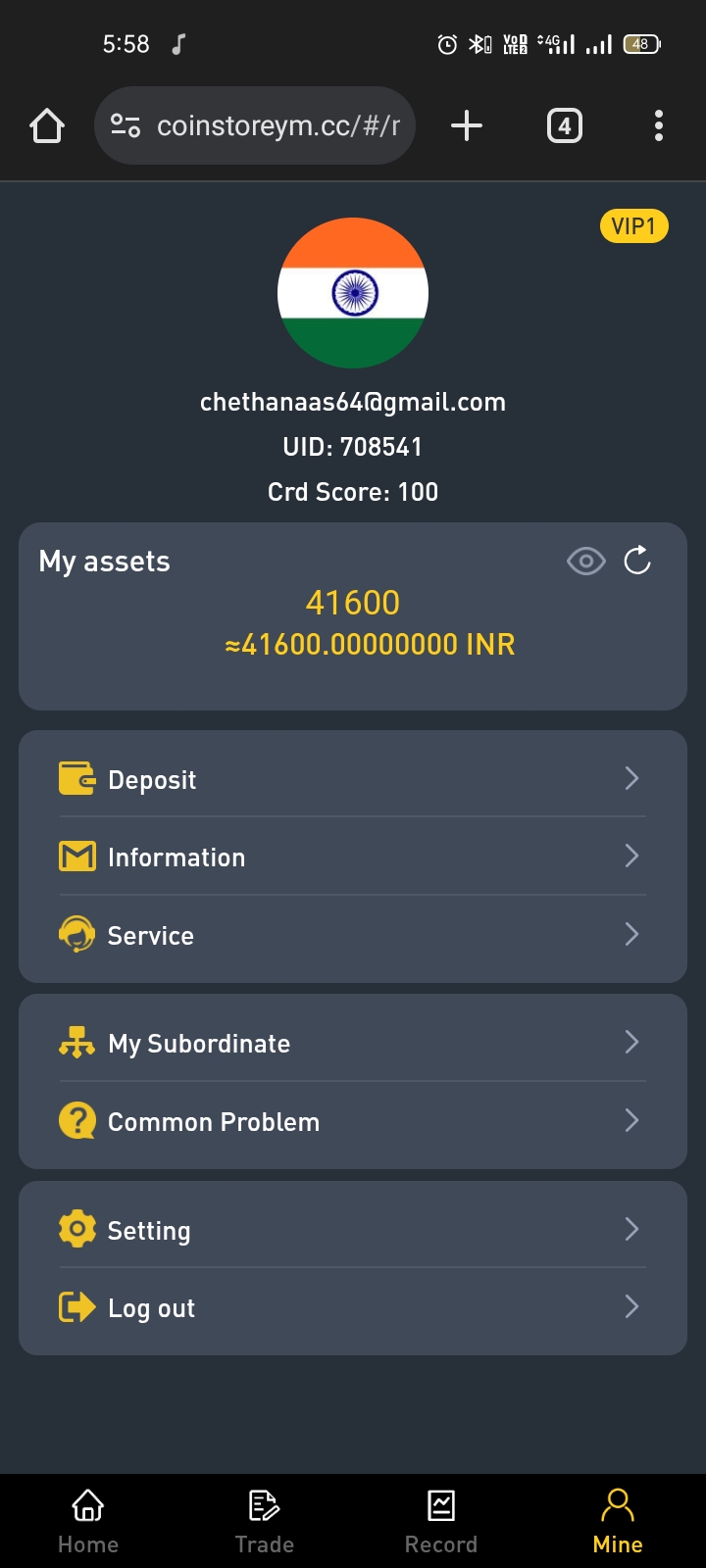Screen dimensions: 706x1568
Task: View My Subordinate page
Action: point(353,1043)
